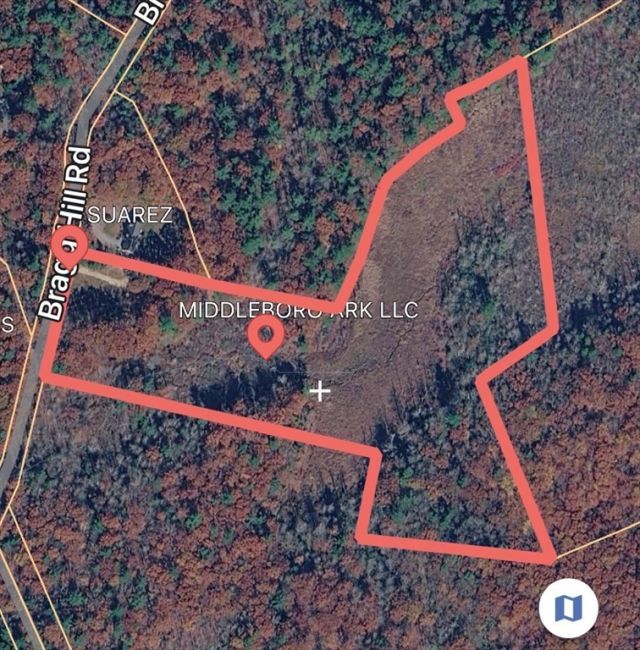The height and width of the screenshot is (650, 640).
Task: Open the map layers button
Action: 568,607
